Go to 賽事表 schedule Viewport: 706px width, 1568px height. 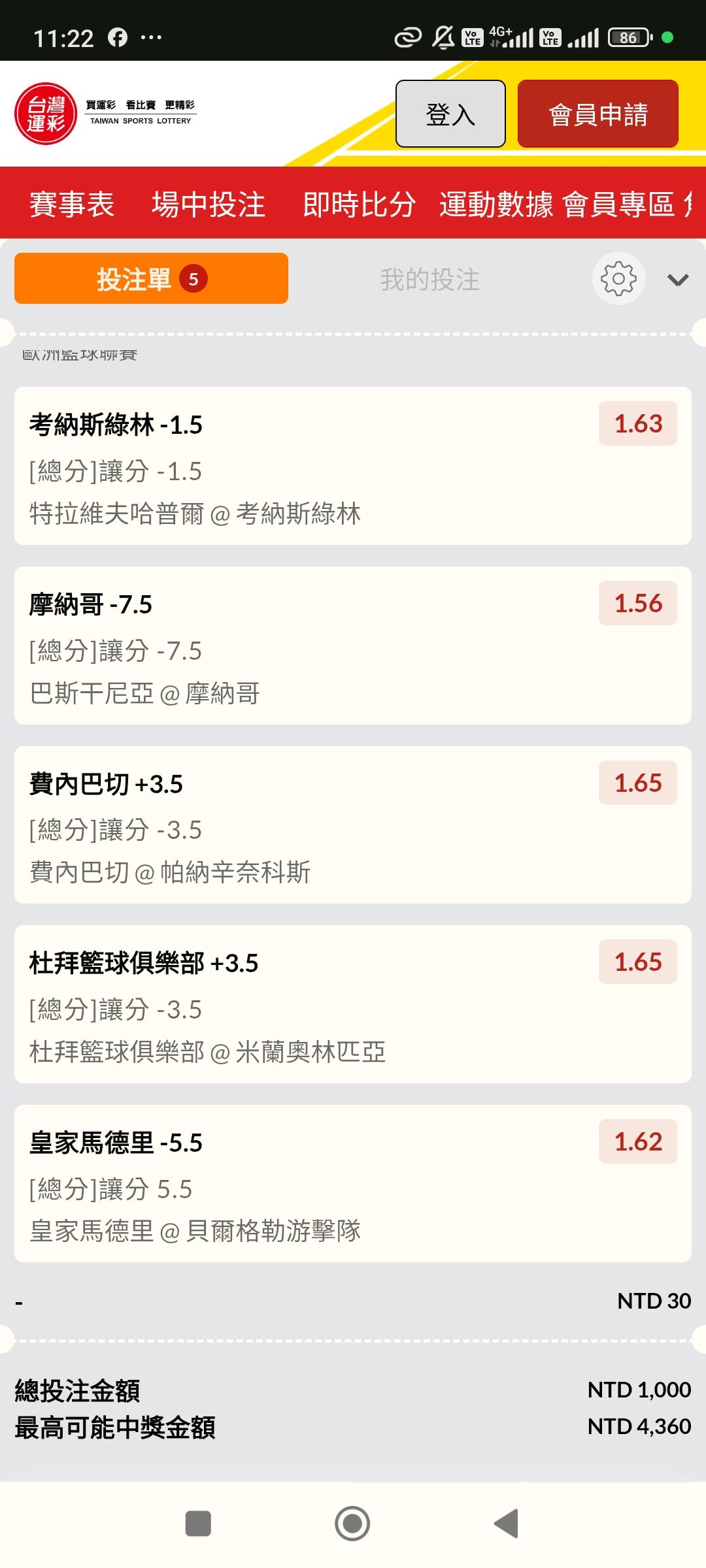click(x=72, y=204)
